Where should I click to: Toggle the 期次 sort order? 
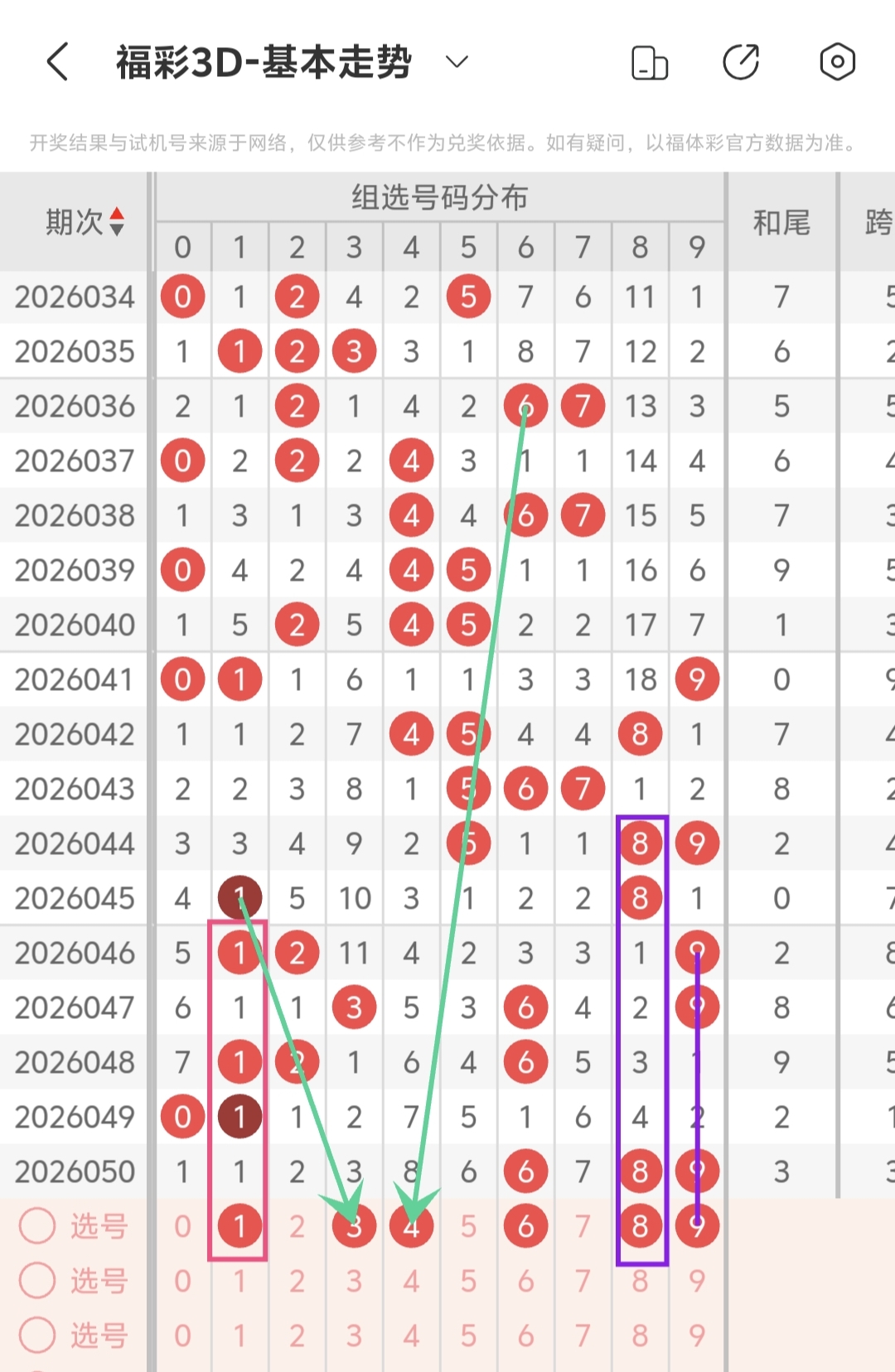[116, 221]
